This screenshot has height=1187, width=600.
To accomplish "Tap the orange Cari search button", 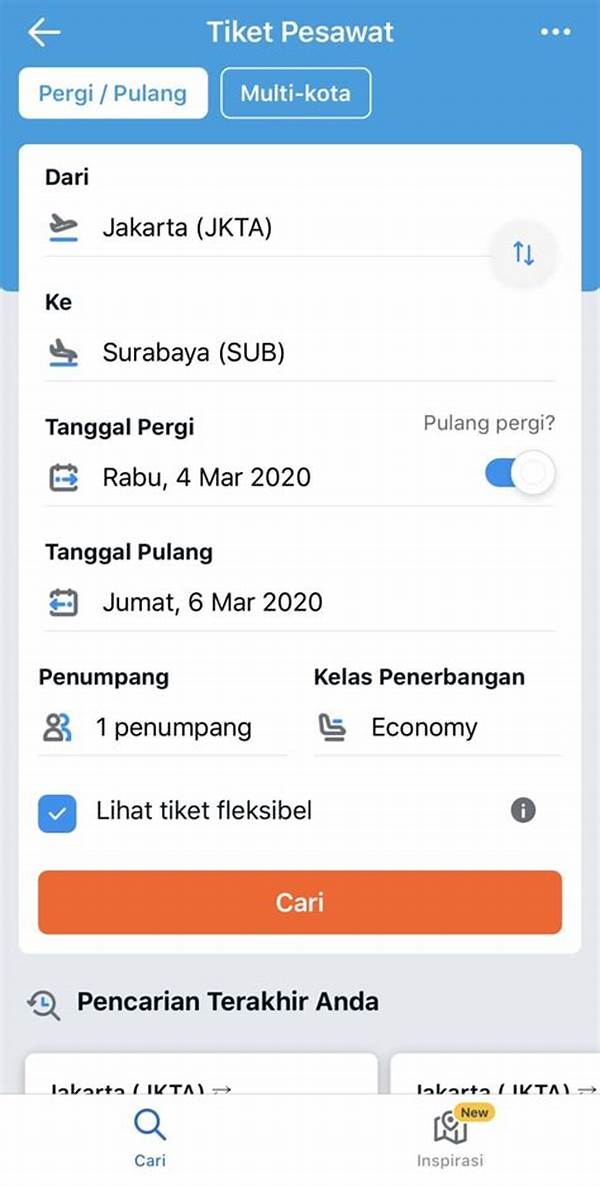I will [300, 902].
